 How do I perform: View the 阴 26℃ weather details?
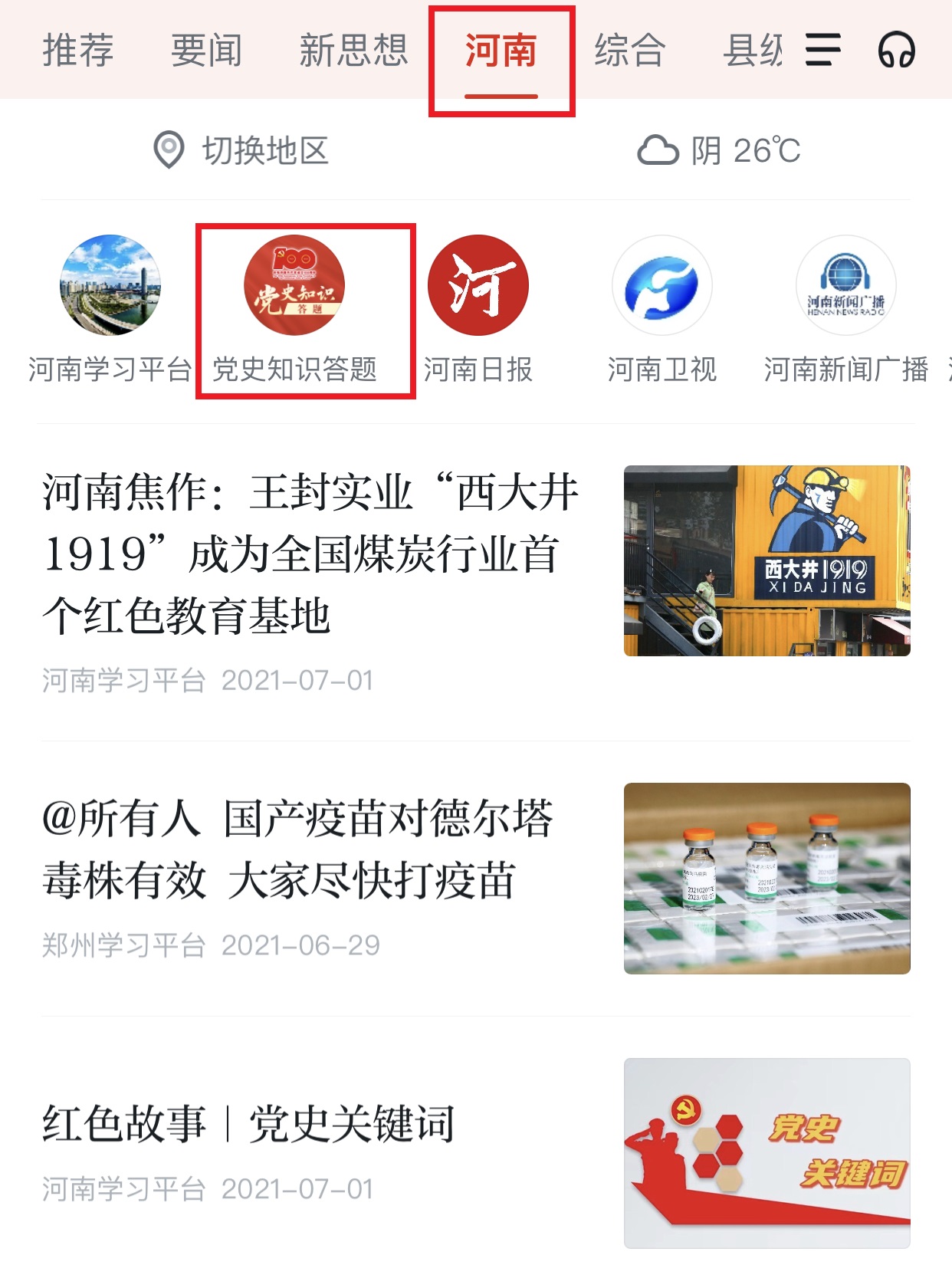coord(719,150)
